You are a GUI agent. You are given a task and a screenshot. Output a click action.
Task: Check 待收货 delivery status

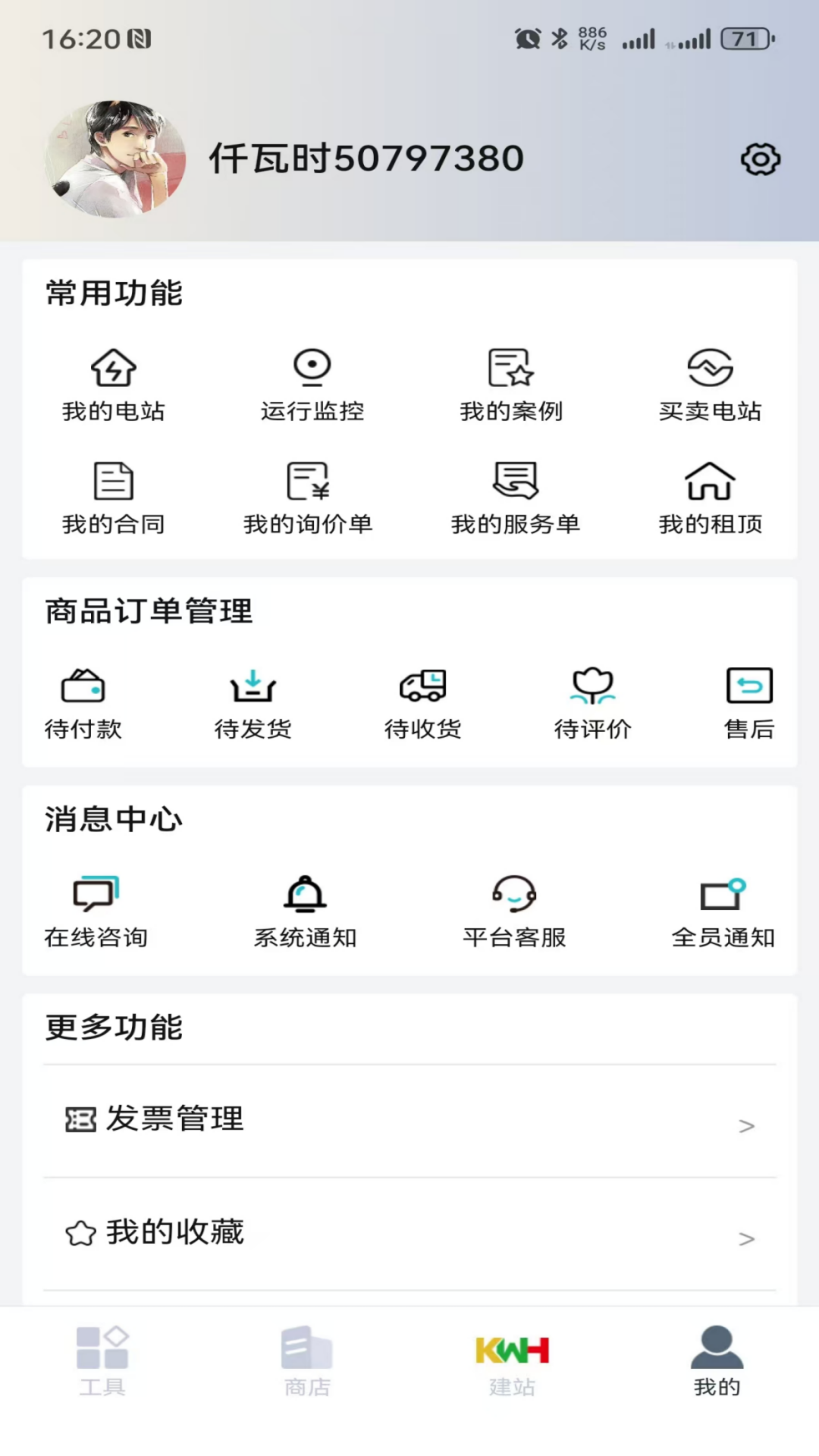tap(422, 701)
